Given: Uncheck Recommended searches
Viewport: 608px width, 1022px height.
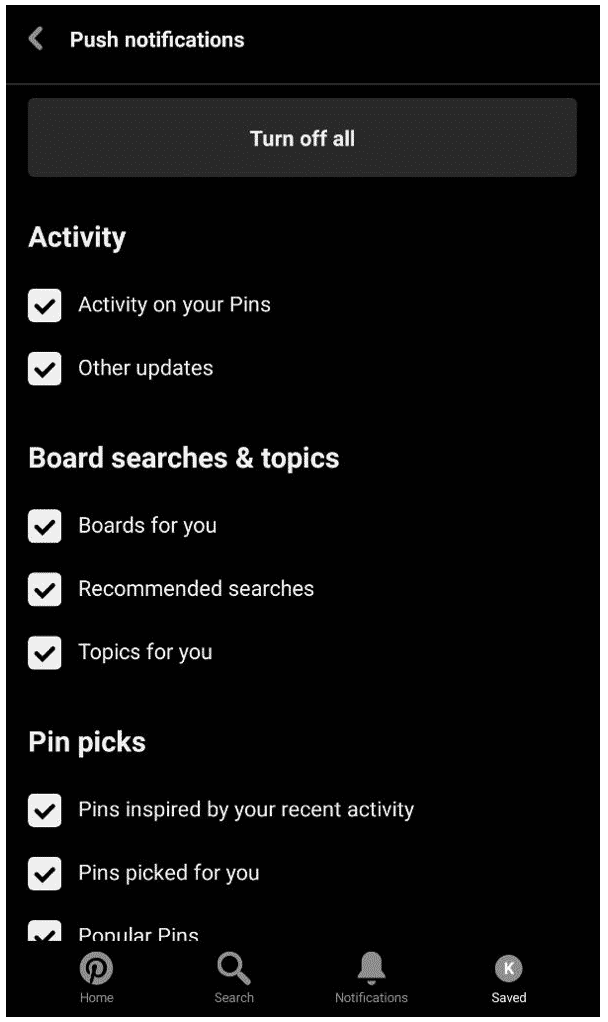Looking at the screenshot, I should 45,590.
